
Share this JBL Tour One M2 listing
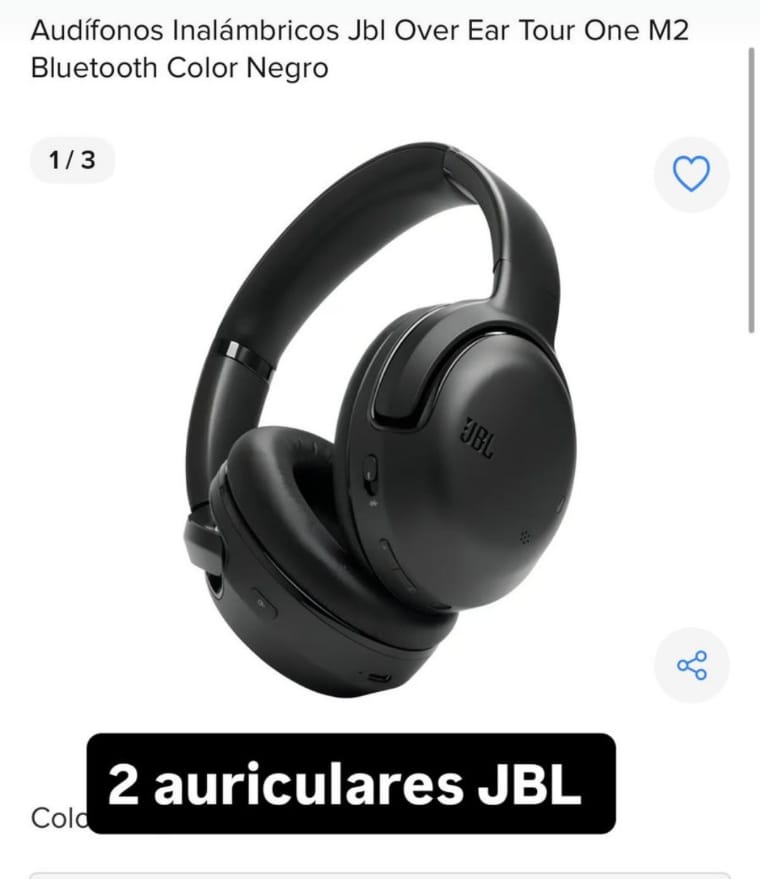pyautogui.click(x=691, y=665)
